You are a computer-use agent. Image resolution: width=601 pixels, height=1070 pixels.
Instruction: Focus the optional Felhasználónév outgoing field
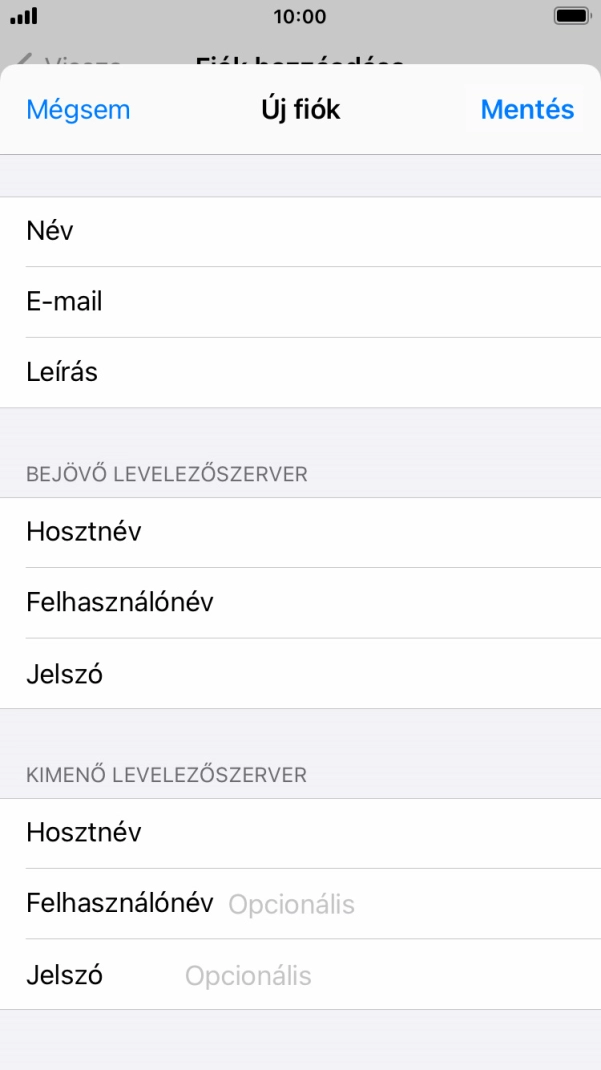[300, 903]
